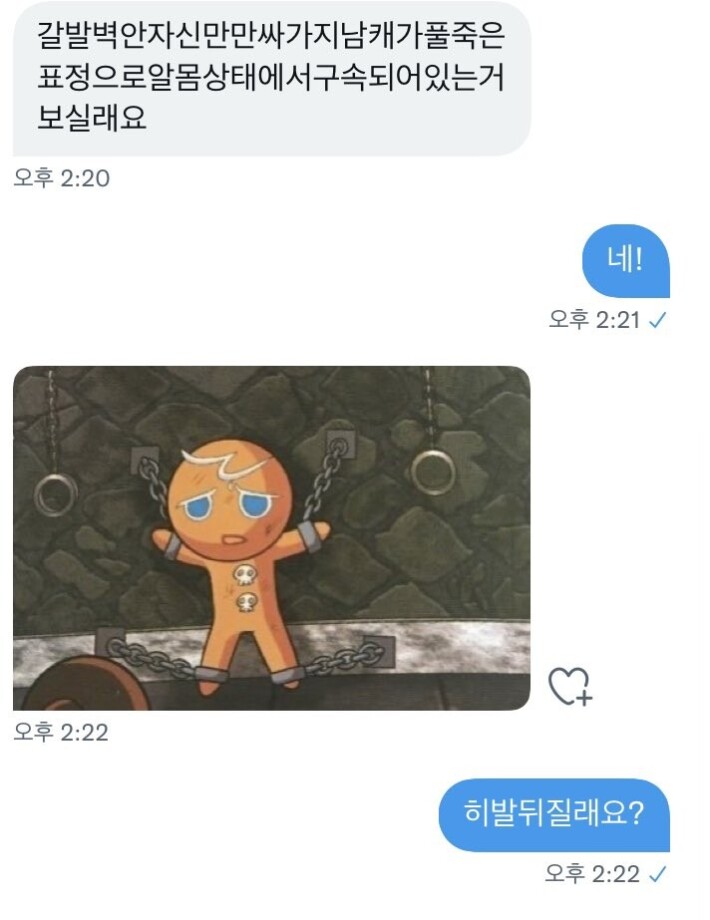Add a heart reaction to the image
This screenshot has width=710, height=920.
pos(570,686)
